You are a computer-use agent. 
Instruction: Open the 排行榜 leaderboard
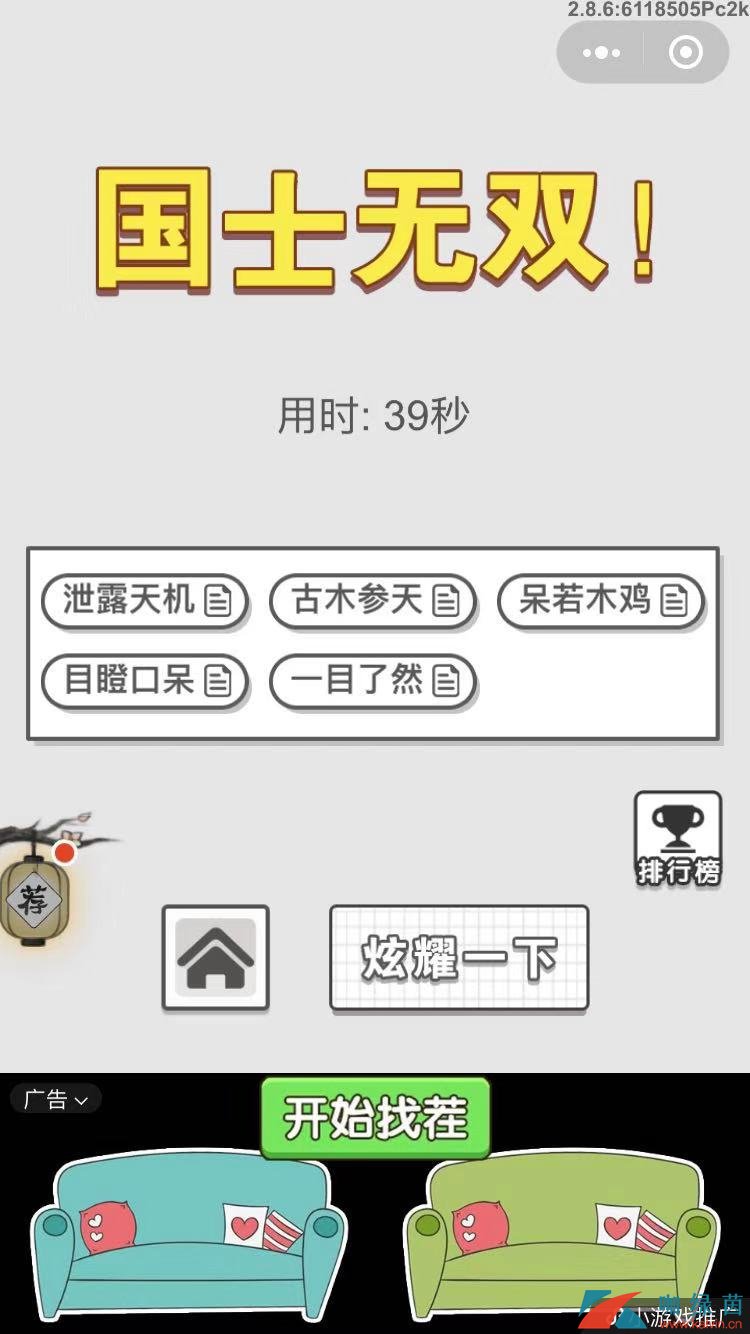click(677, 840)
